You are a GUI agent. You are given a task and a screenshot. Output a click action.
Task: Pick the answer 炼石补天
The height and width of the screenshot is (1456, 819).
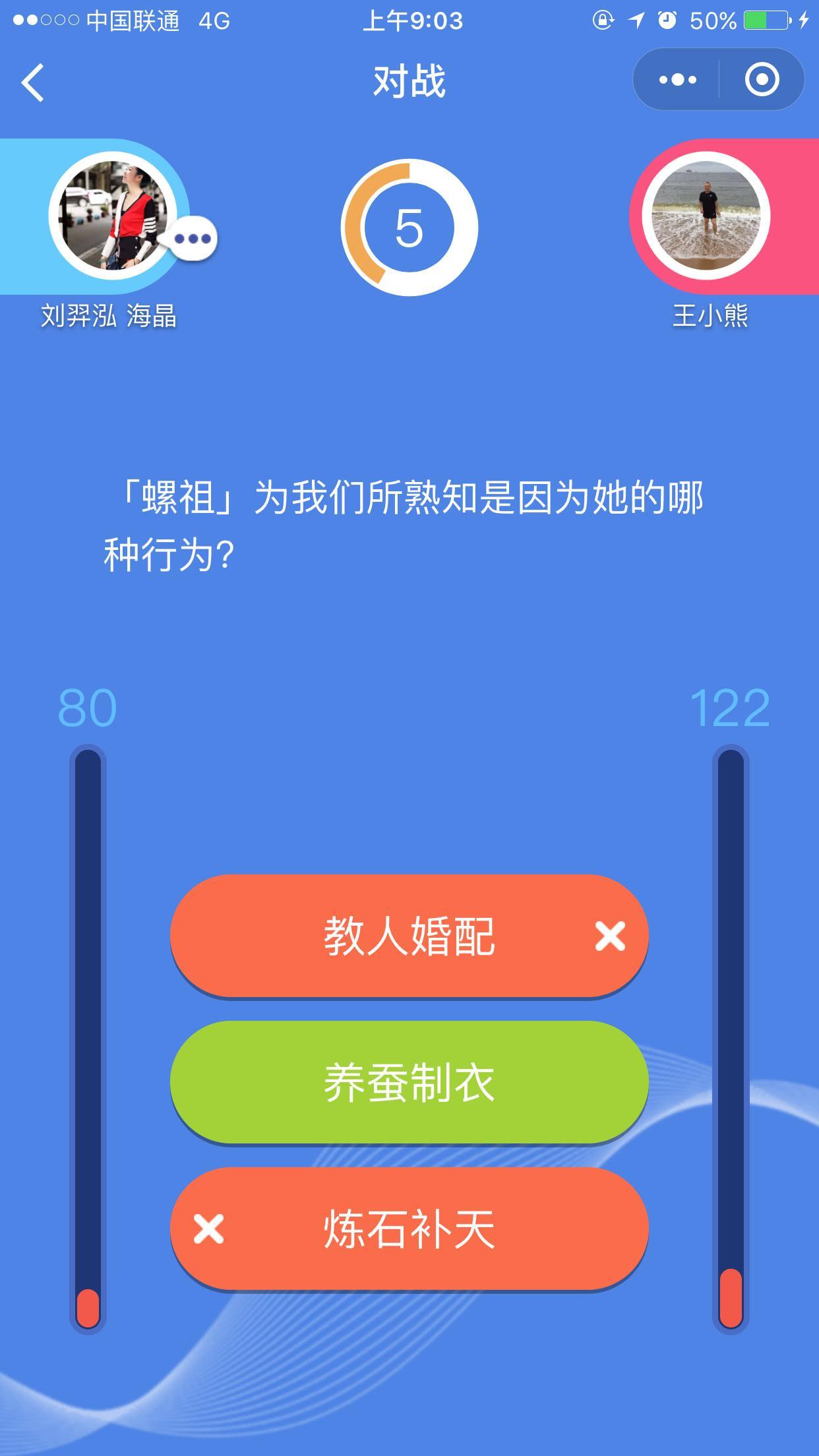click(409, 1228)
